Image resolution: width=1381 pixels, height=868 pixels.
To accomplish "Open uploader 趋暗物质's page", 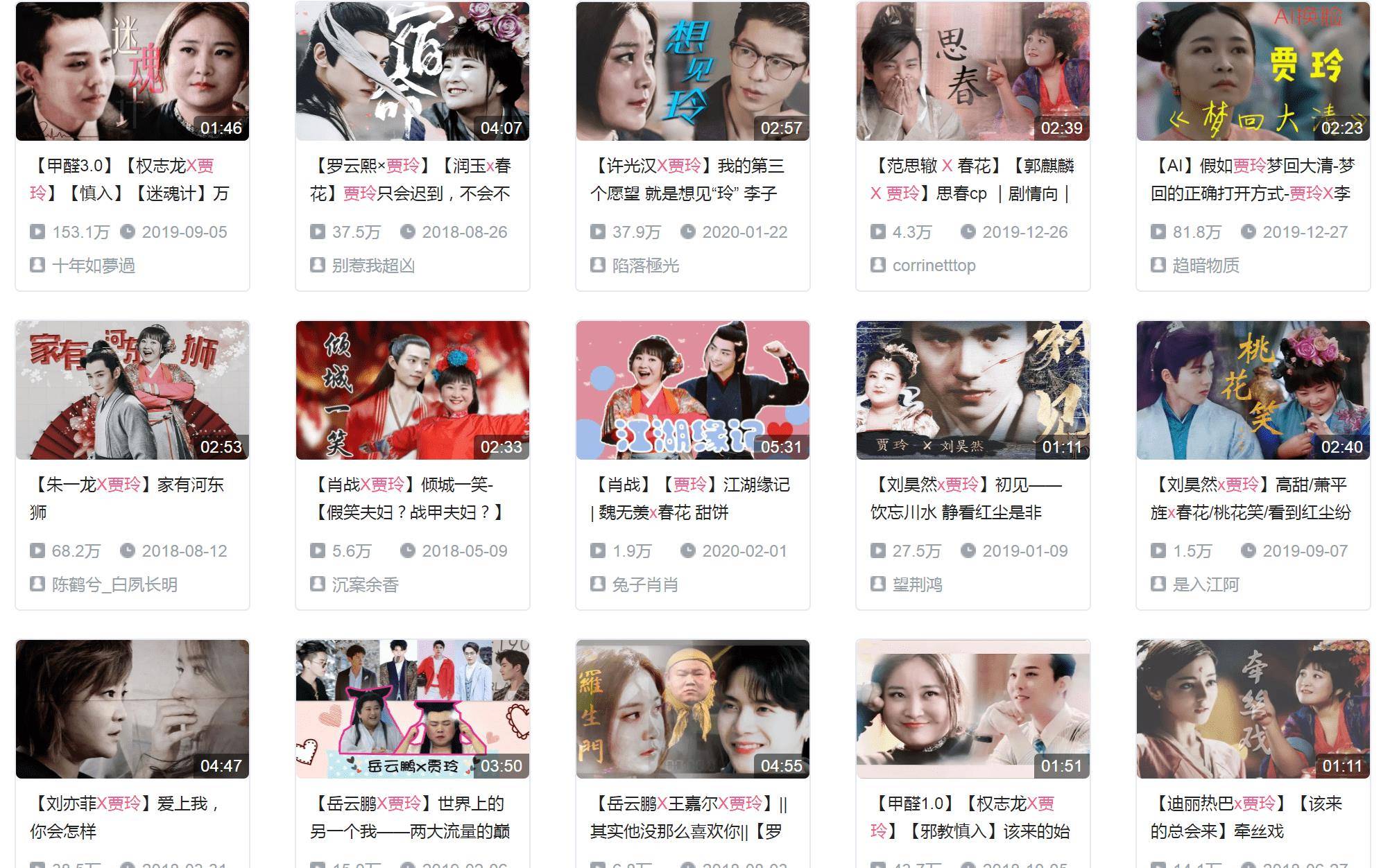I will pyautogui.click(x=1206, y=266).
